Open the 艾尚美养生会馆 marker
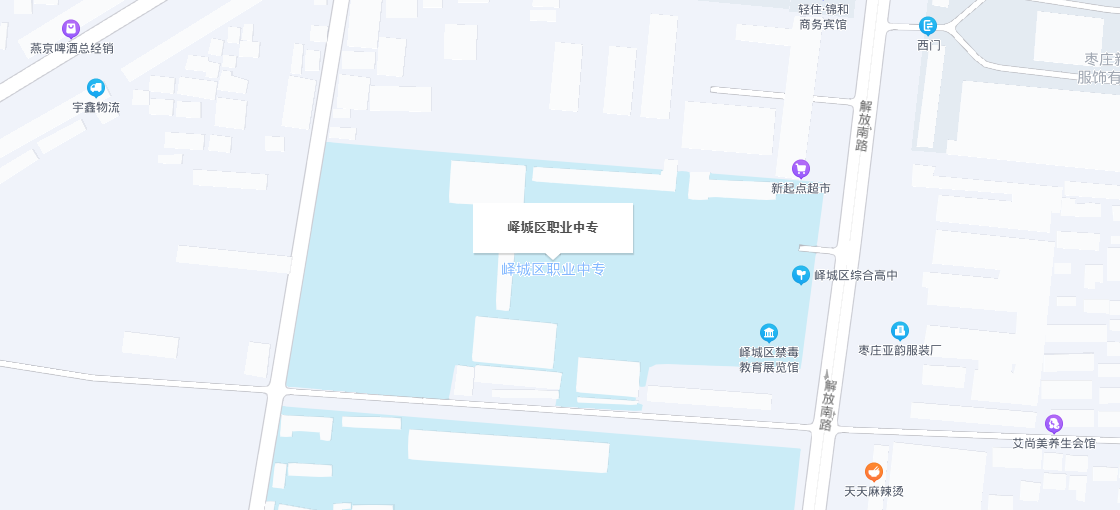Viewport: 1120px width, 510px height. click(x=1053, y=424)
